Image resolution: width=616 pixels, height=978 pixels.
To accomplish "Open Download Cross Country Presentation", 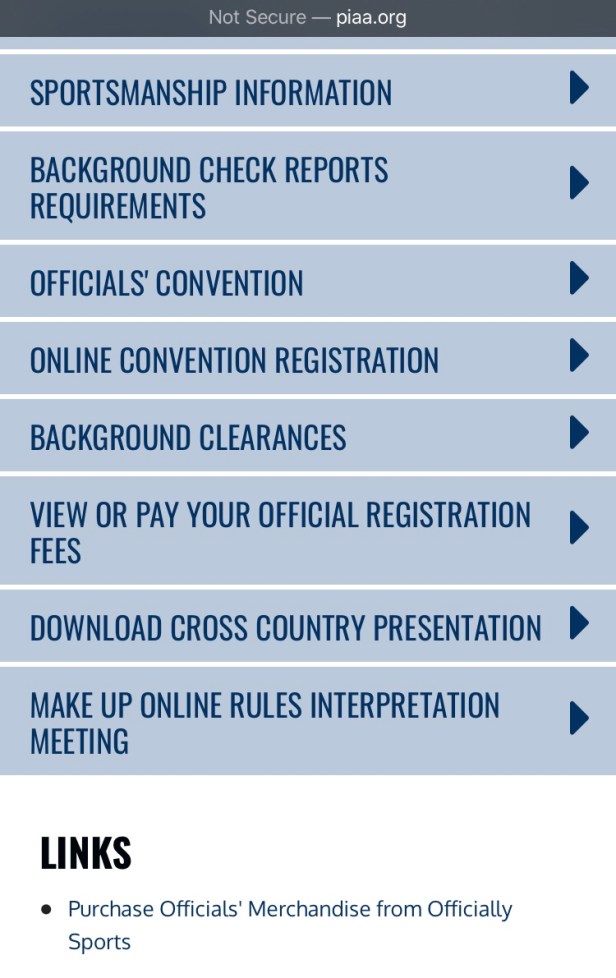I will click(307, 627).
